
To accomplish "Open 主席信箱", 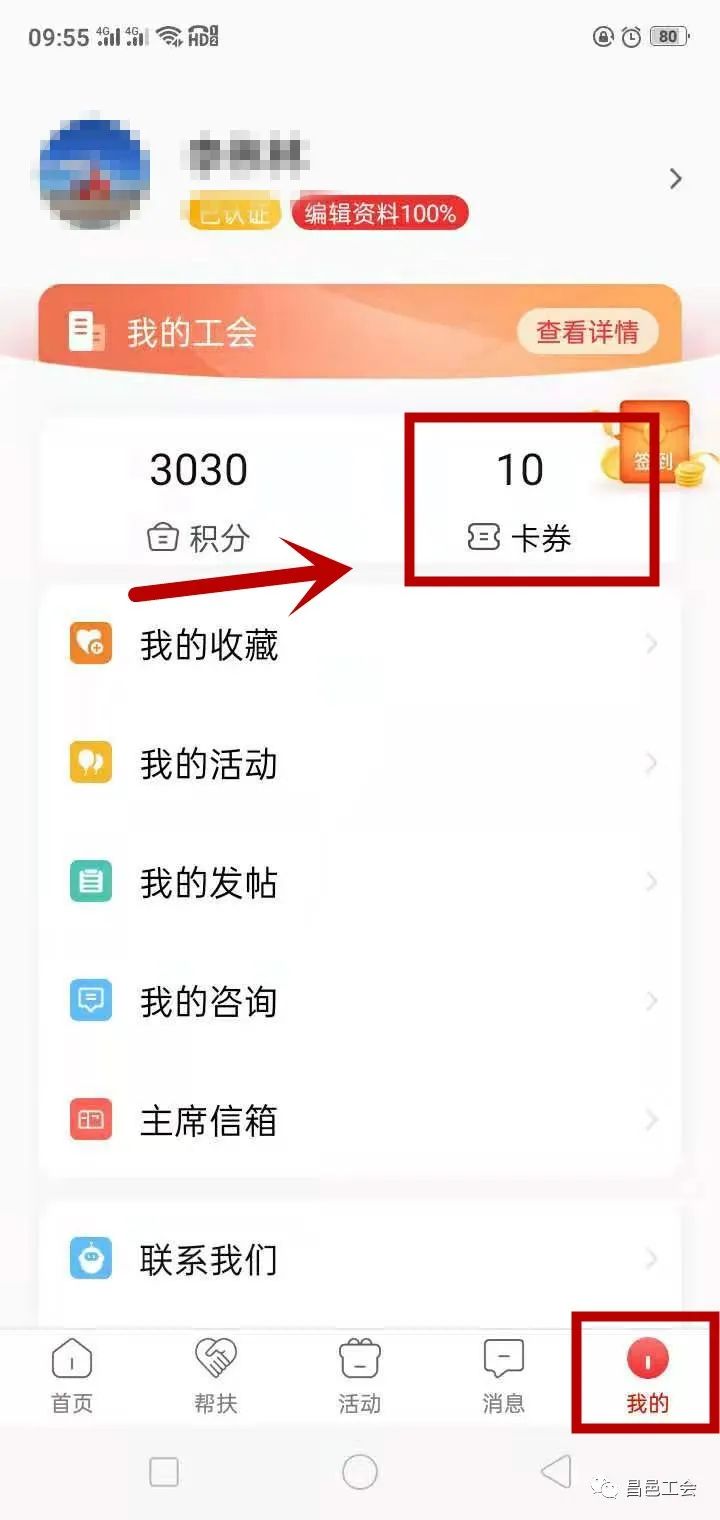I will pyautogui.click(x=360, y=1120).
